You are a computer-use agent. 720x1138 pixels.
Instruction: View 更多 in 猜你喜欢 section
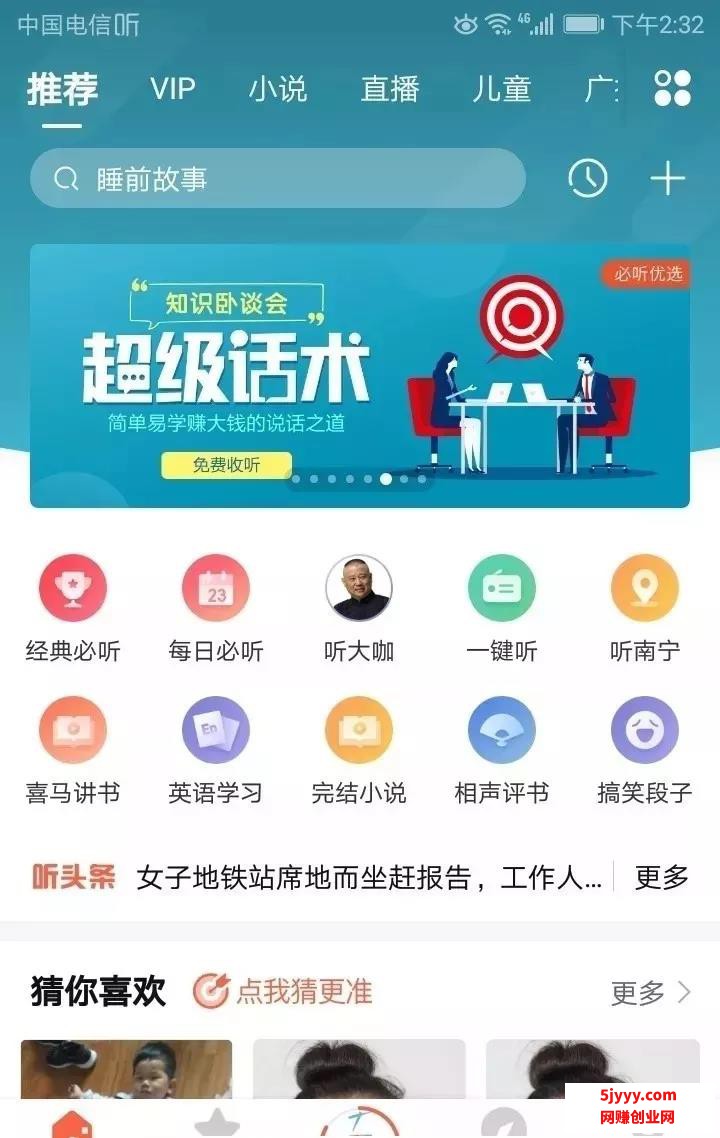point(650,993)
